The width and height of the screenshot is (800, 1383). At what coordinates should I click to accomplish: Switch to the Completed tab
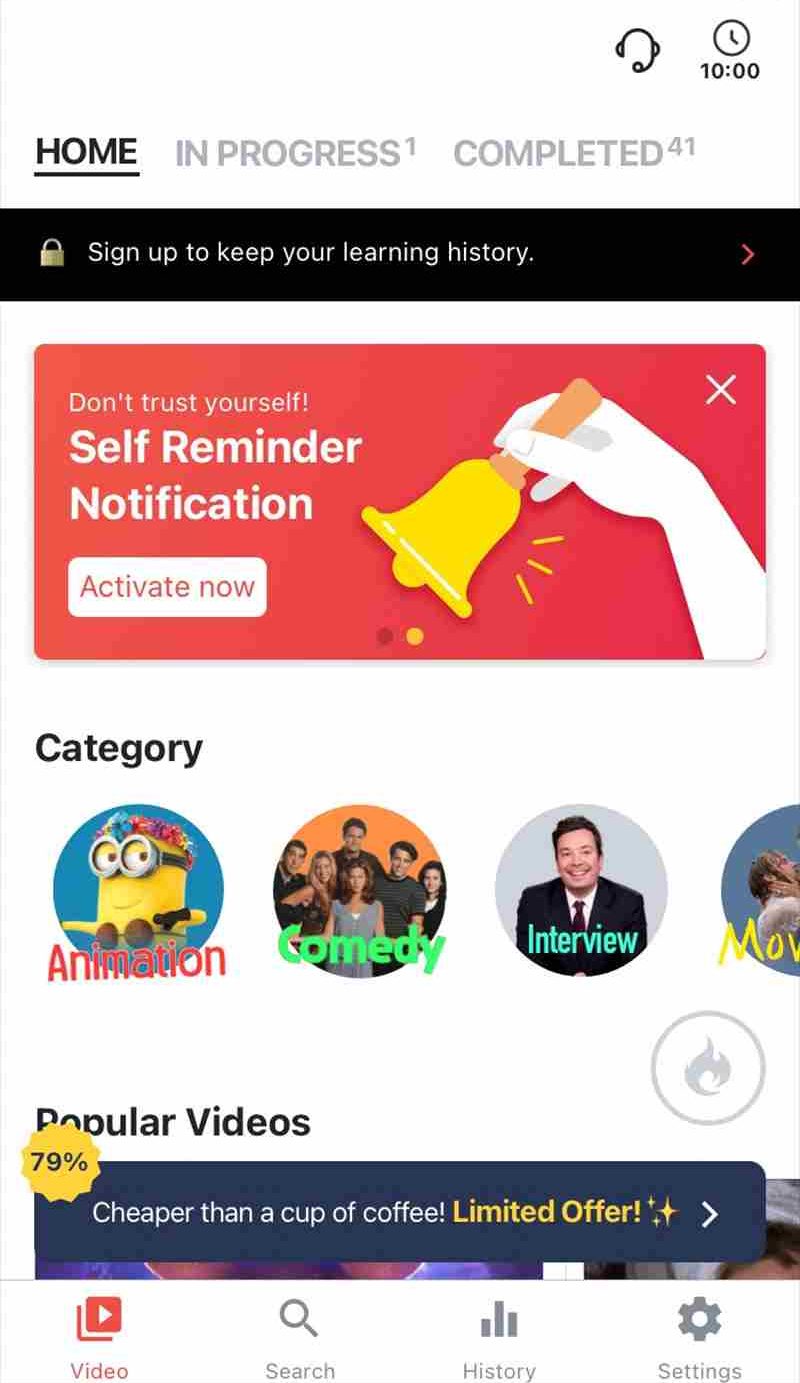pos(573,153)
